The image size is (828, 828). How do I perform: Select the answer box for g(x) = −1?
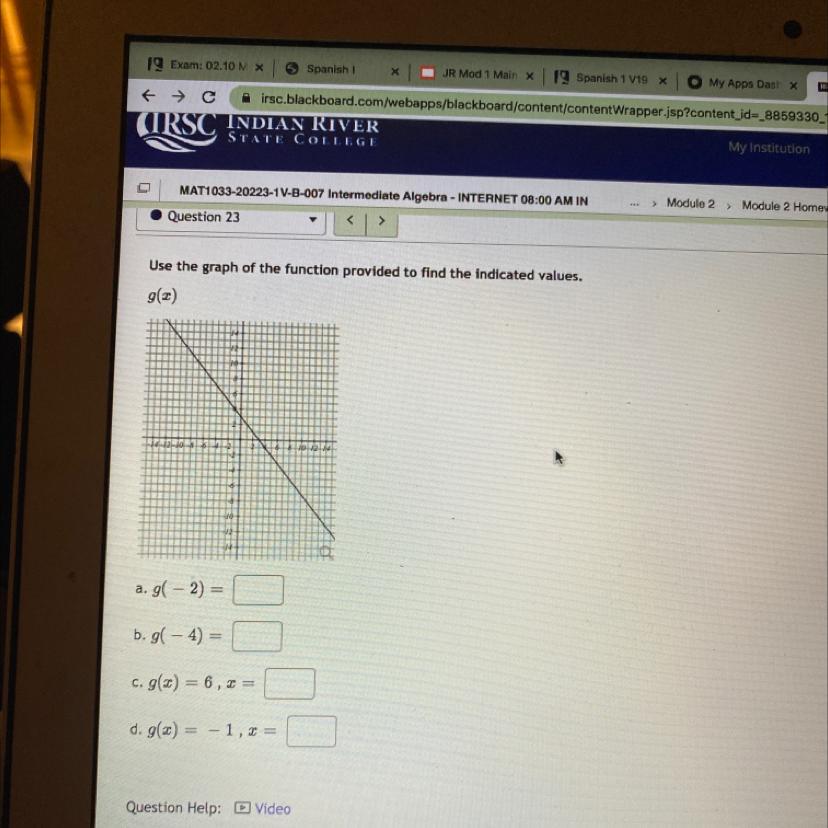[x=311, y=731]
